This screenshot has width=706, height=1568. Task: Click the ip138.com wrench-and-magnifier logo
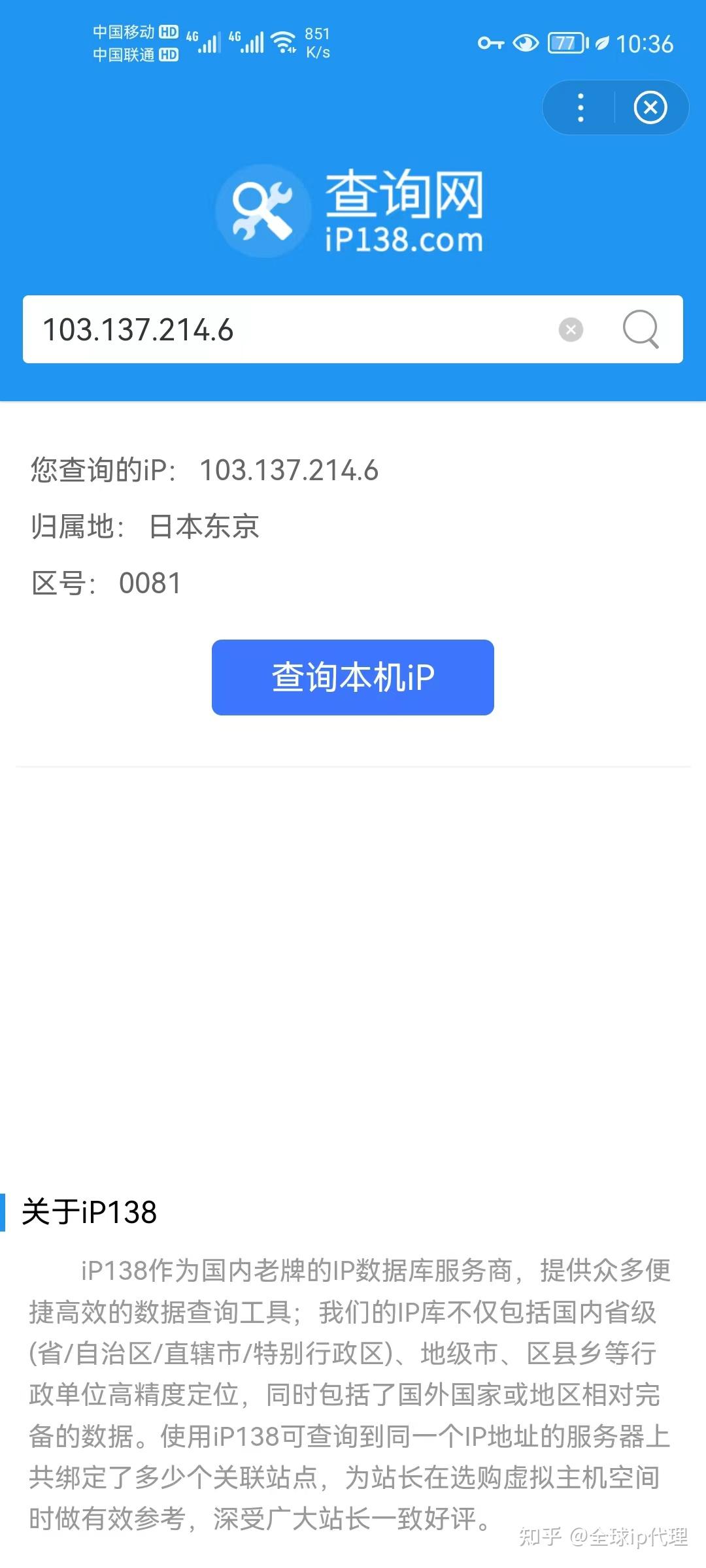261,210
